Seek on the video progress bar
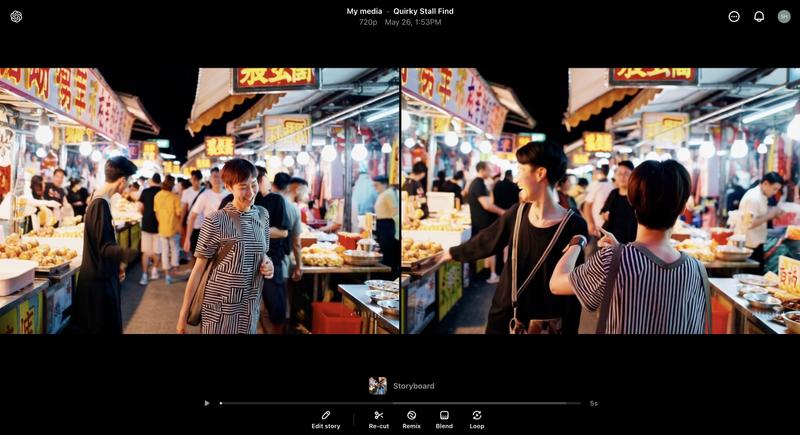Image resolution: width=800 pixels, height=435 pixels. tap(400, 403)
